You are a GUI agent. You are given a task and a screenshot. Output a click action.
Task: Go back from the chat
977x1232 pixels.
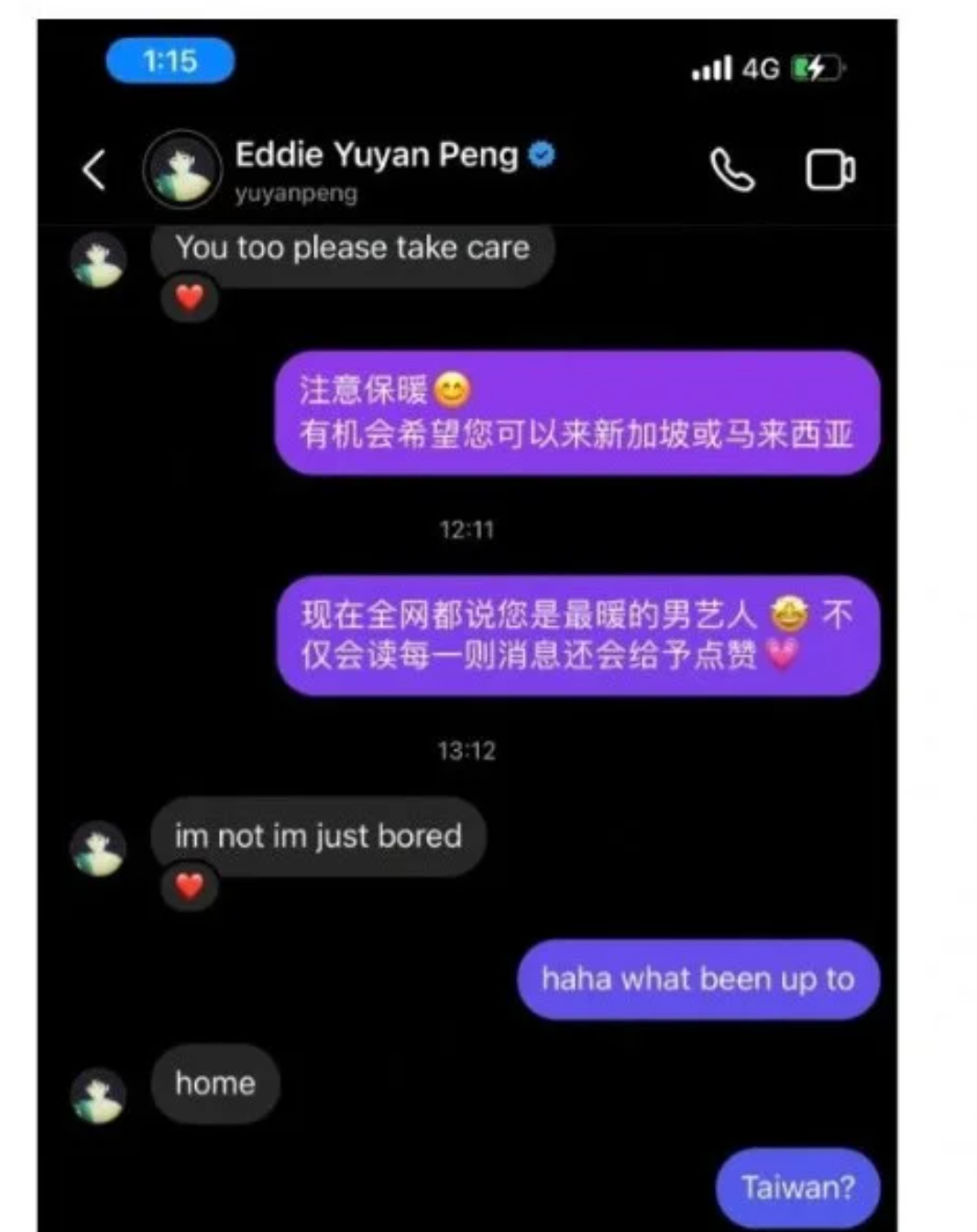pyautogui.click(x=93, y=170)
